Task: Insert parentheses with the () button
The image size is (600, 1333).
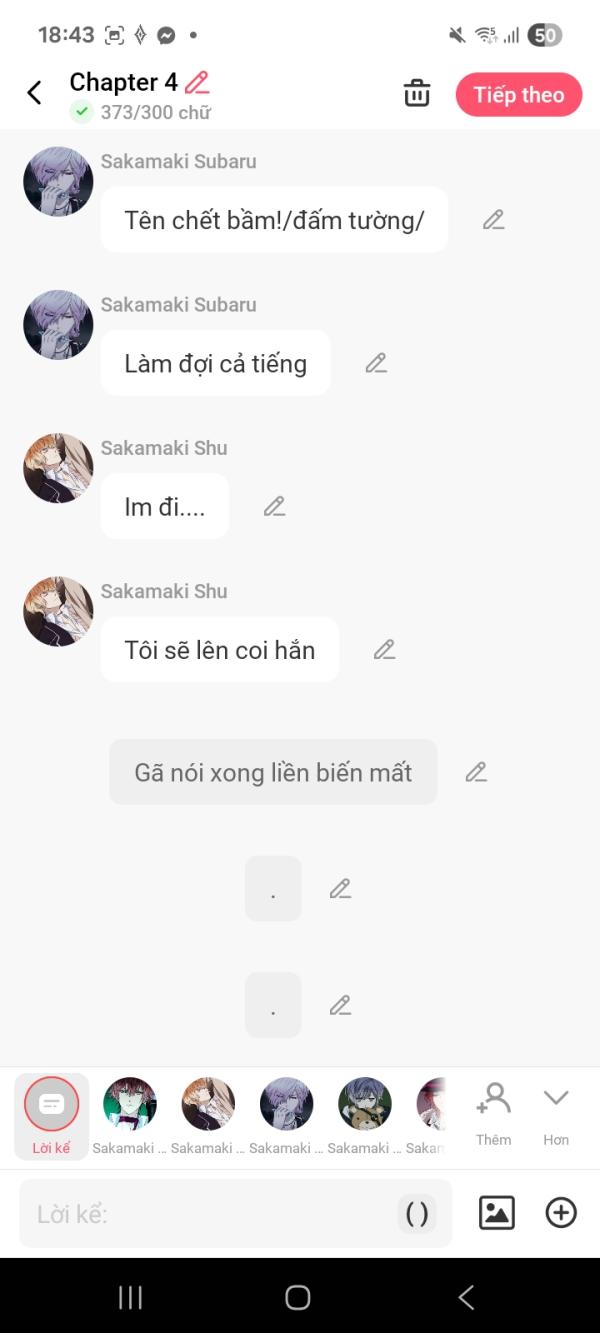Action: pos(417,1214)
